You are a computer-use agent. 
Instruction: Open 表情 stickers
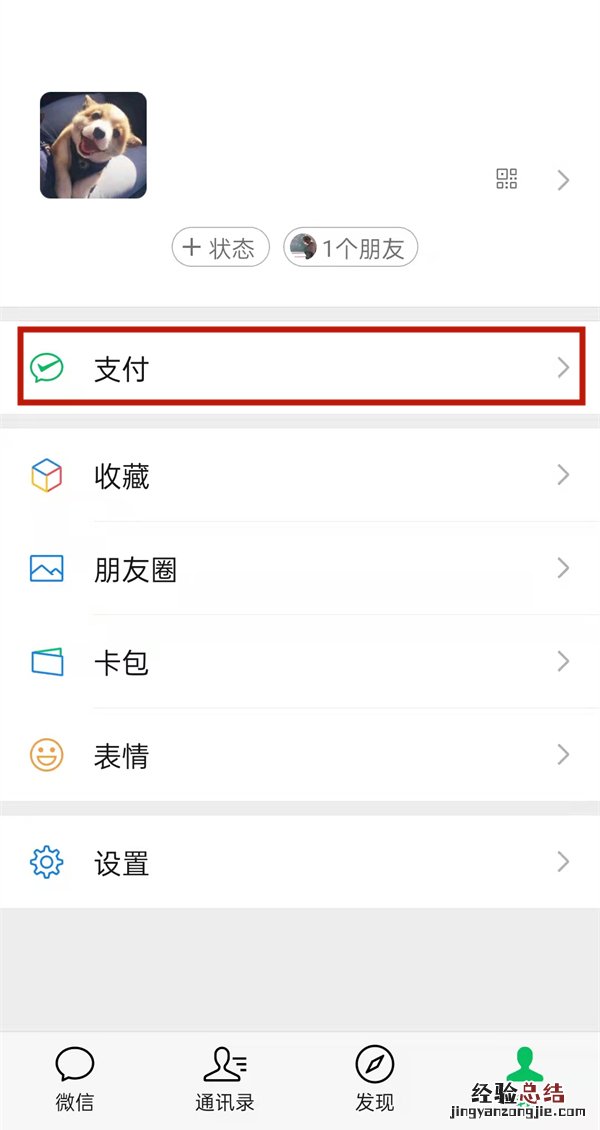[x=300, y=755]
